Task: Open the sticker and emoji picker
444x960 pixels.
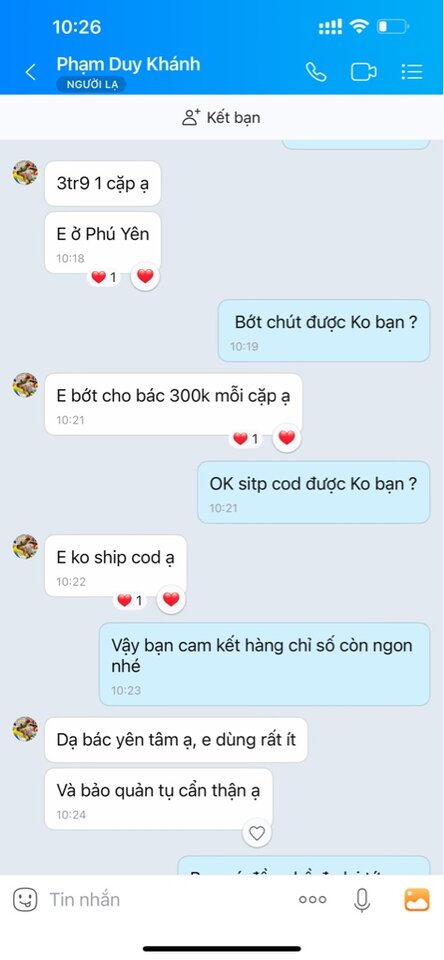Action: coord(26,899)
